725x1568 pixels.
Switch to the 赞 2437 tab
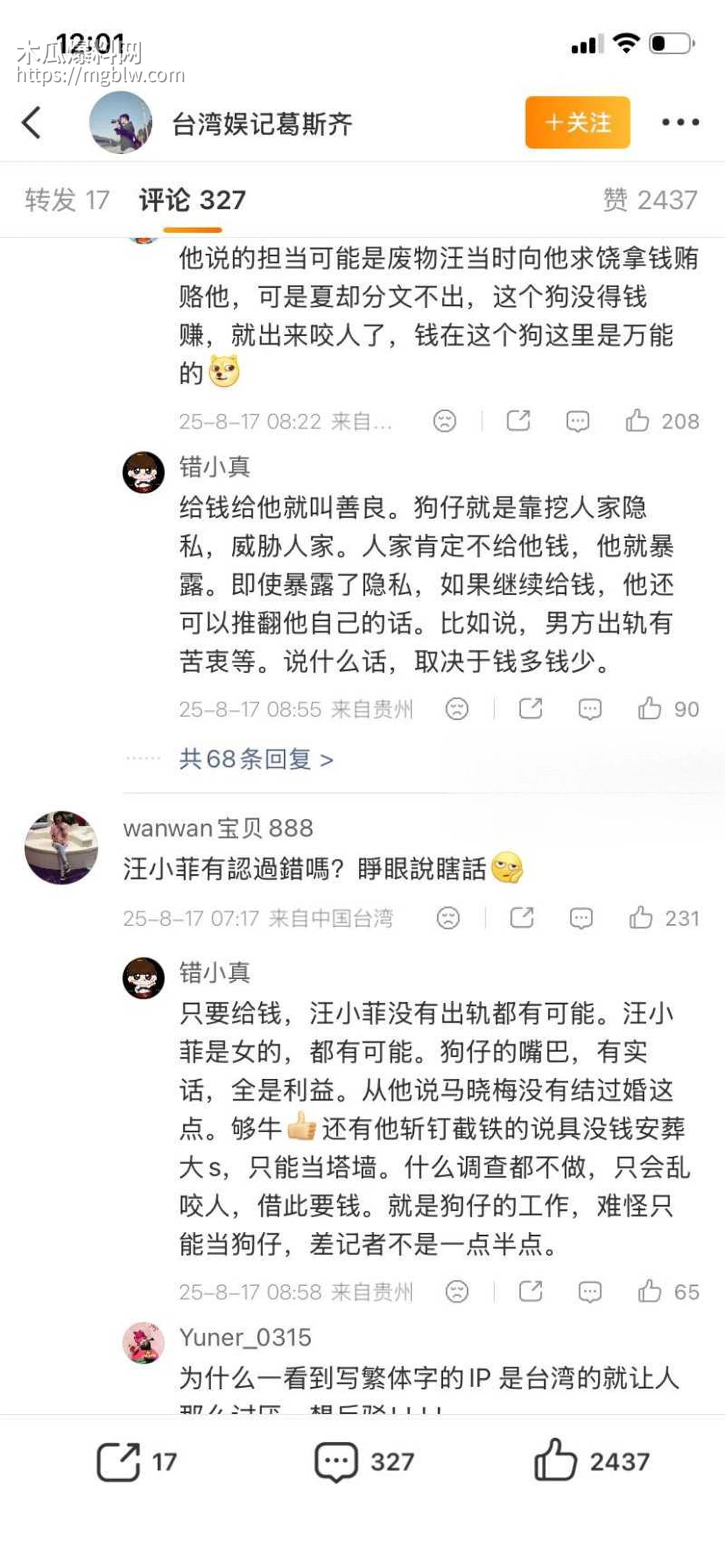651,199
